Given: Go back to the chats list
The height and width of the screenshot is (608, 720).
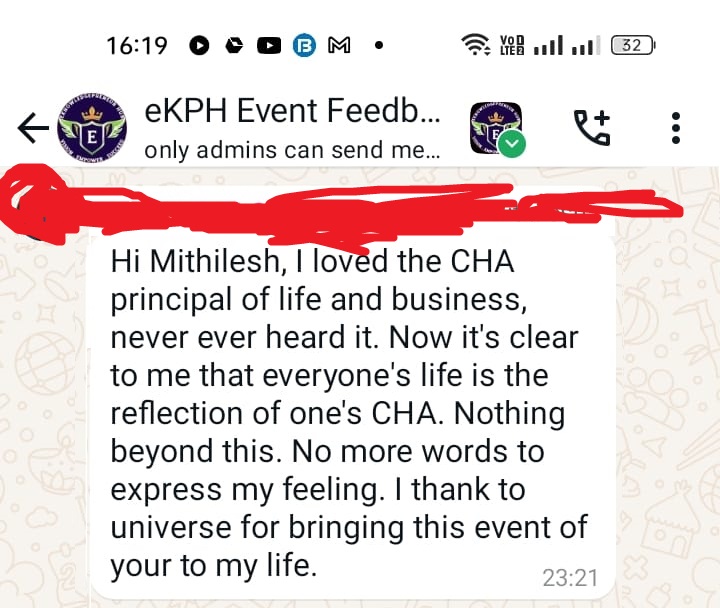Looking at the screenshot, I should pyautogui.click(x=32, y=128).
